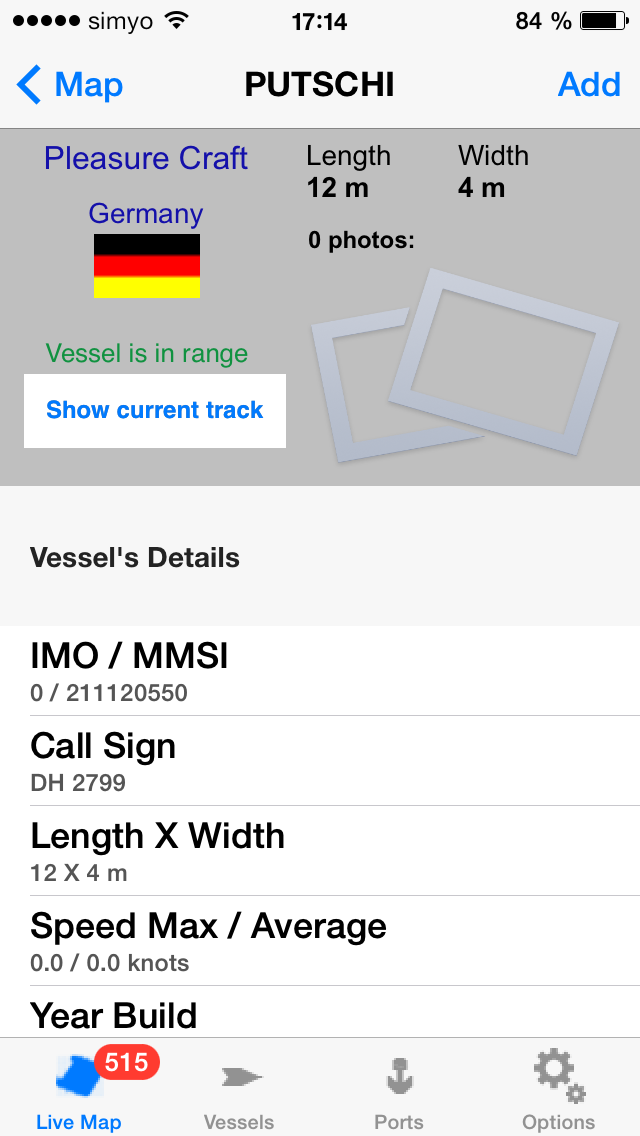The height and width of the screenshot is (1136, 640).
Task: Open the Options tab
Action: (x=559, y=1090)
